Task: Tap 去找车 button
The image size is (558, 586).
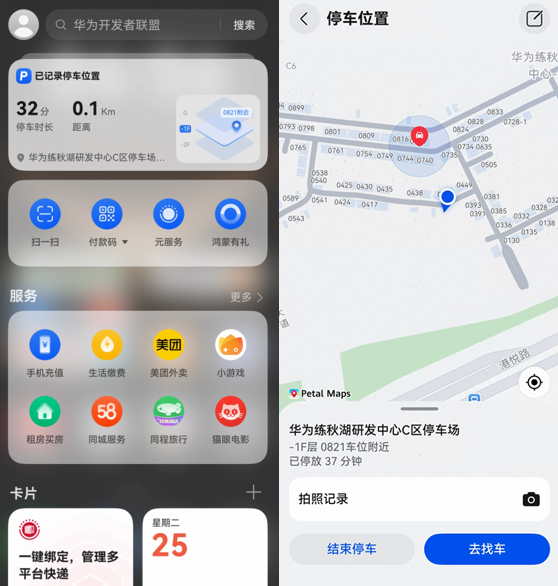Action: (x=487, y=549)
